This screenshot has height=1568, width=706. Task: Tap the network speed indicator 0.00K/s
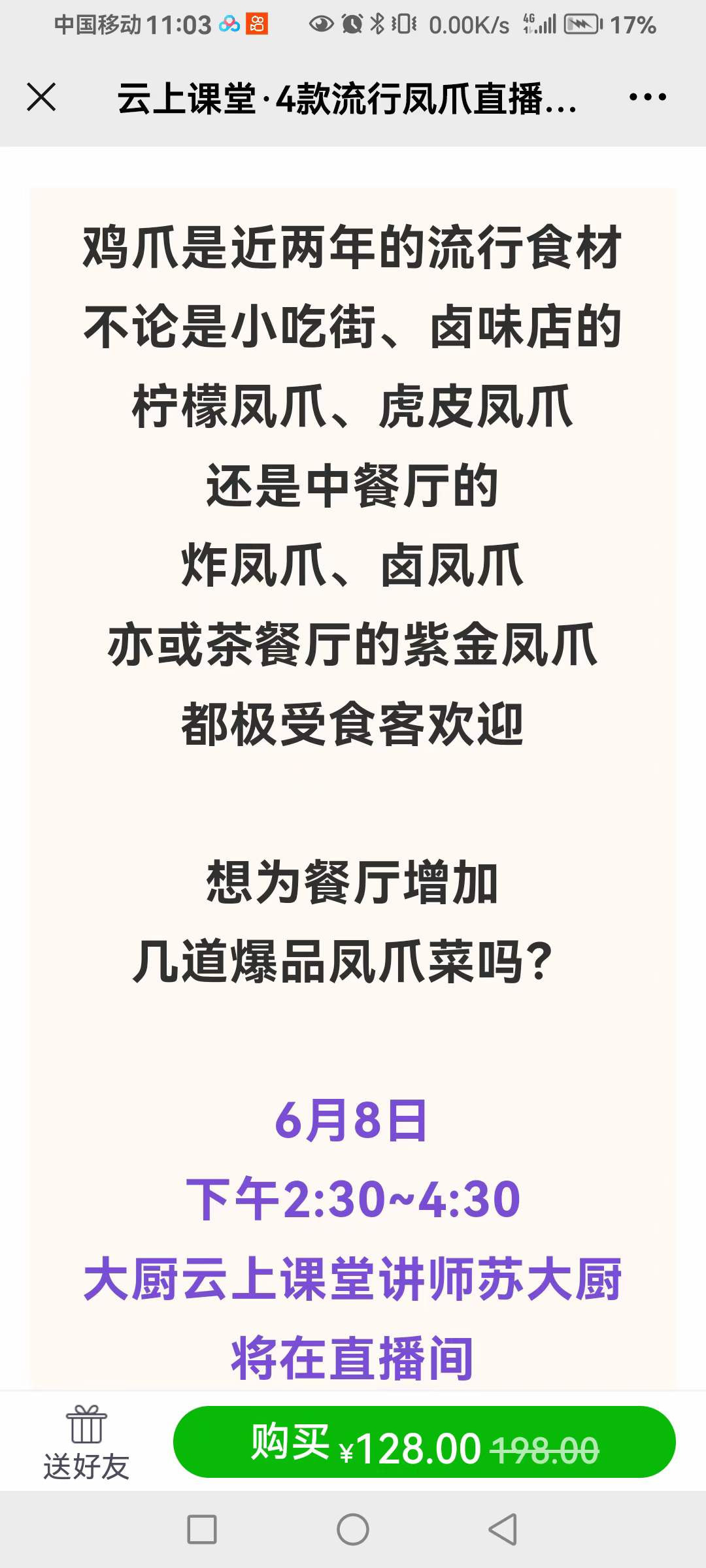[x=470, y=25]
